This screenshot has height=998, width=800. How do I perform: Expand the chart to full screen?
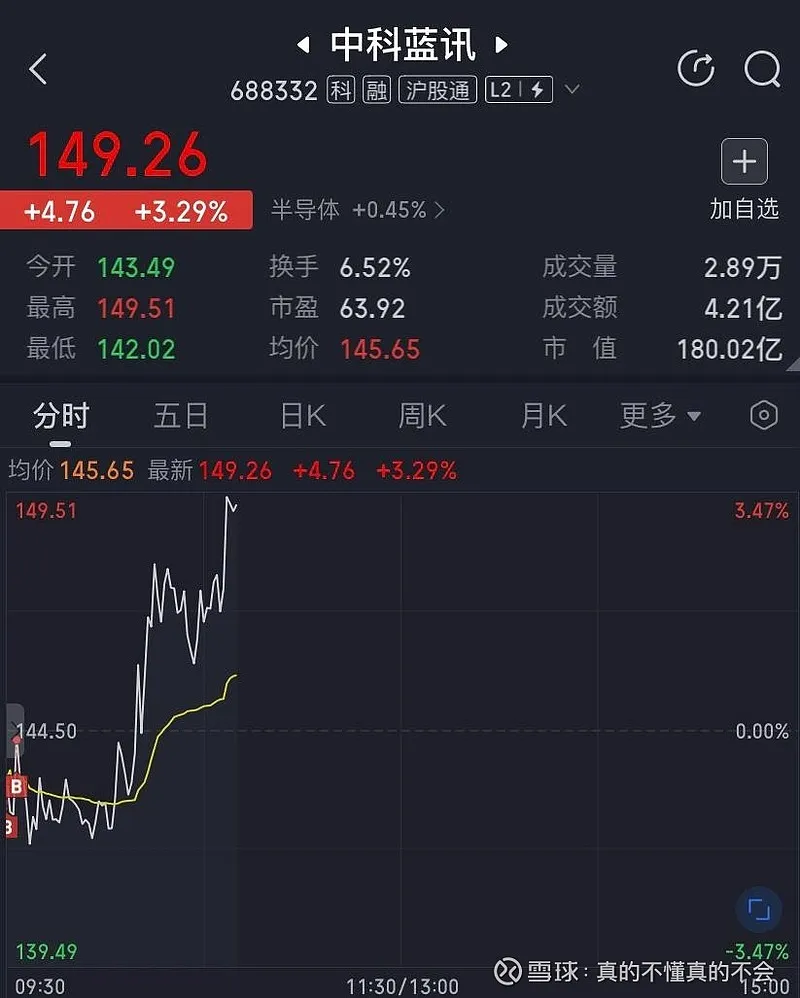[759, 909]
